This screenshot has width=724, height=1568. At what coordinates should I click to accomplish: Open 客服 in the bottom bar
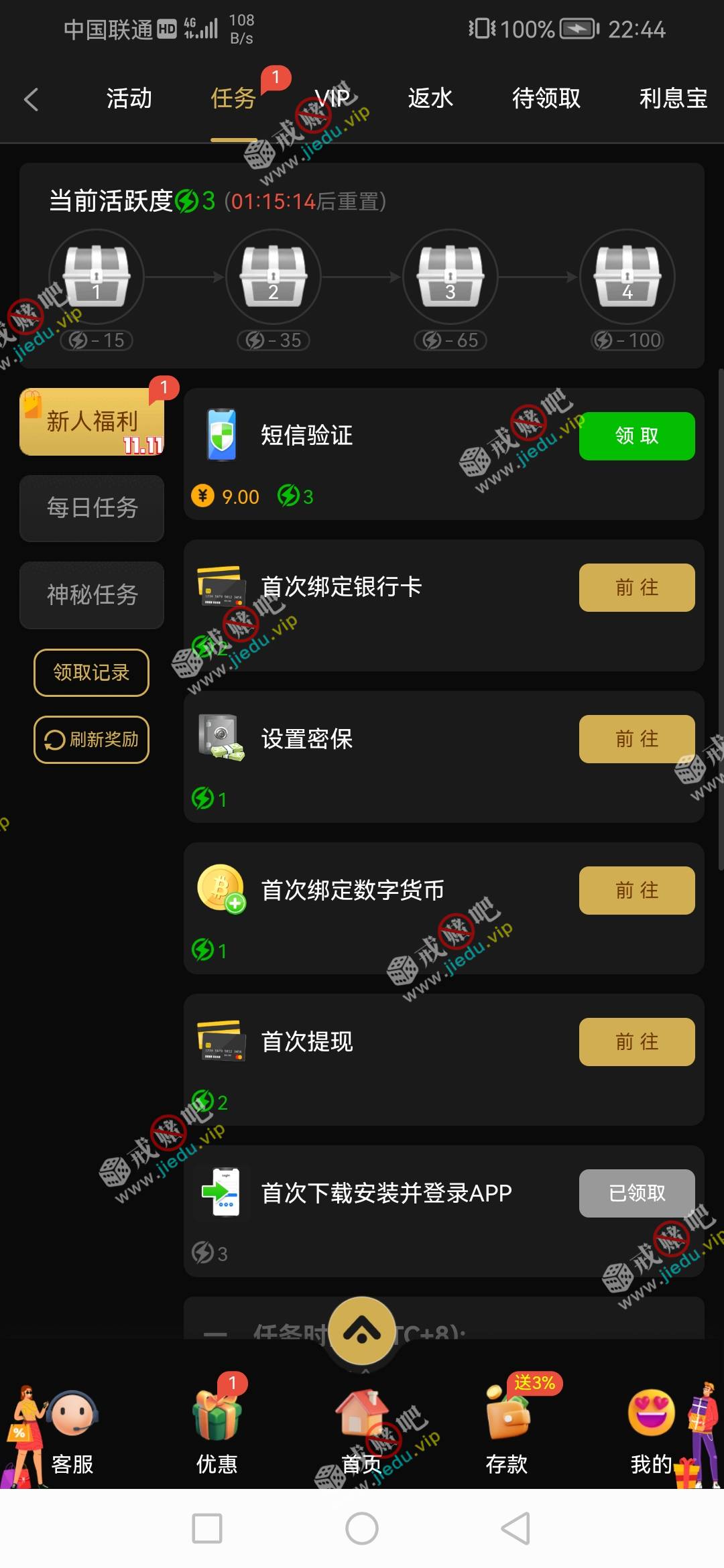click(72, 1427)
